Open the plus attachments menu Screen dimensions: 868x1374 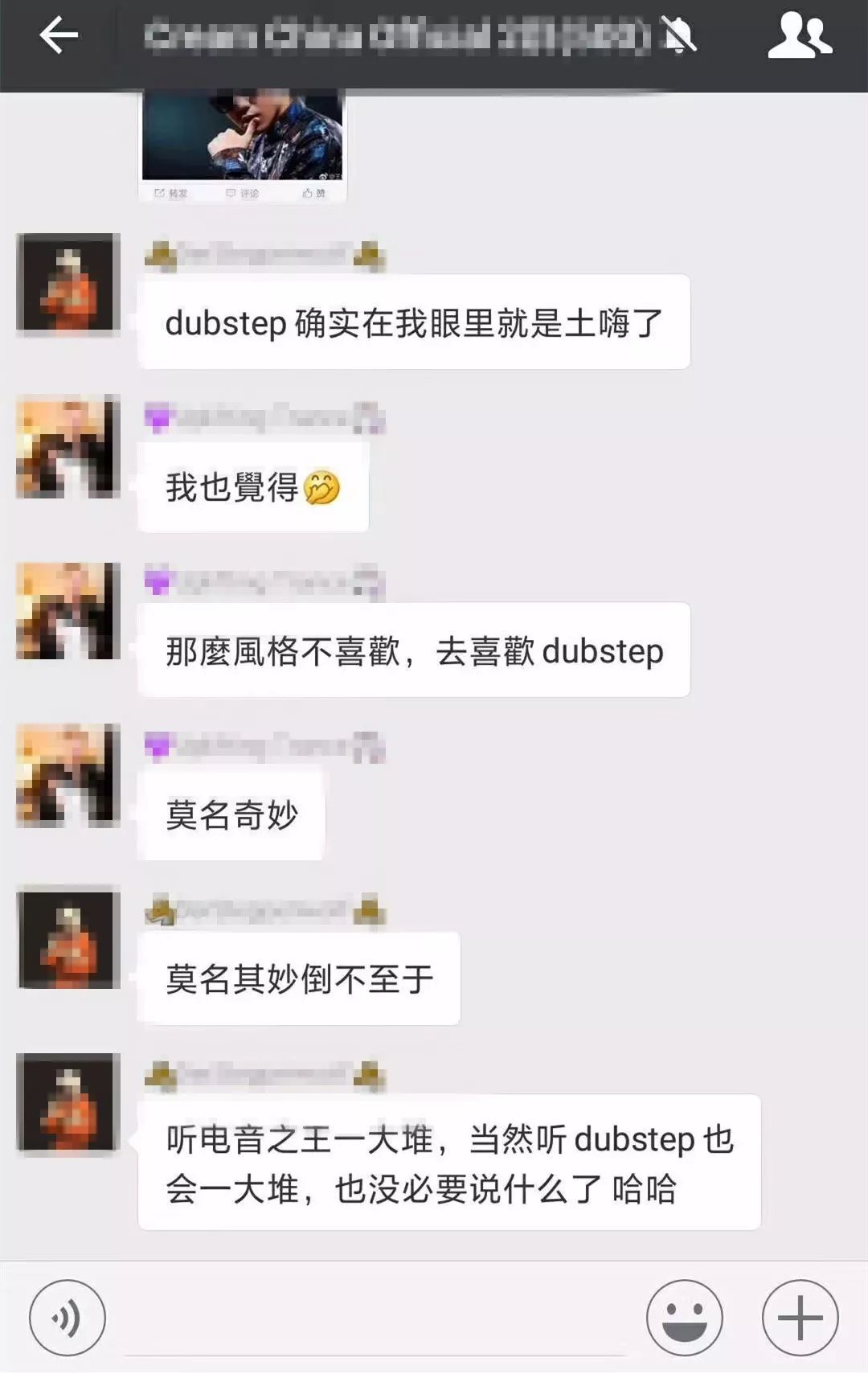800,1317
